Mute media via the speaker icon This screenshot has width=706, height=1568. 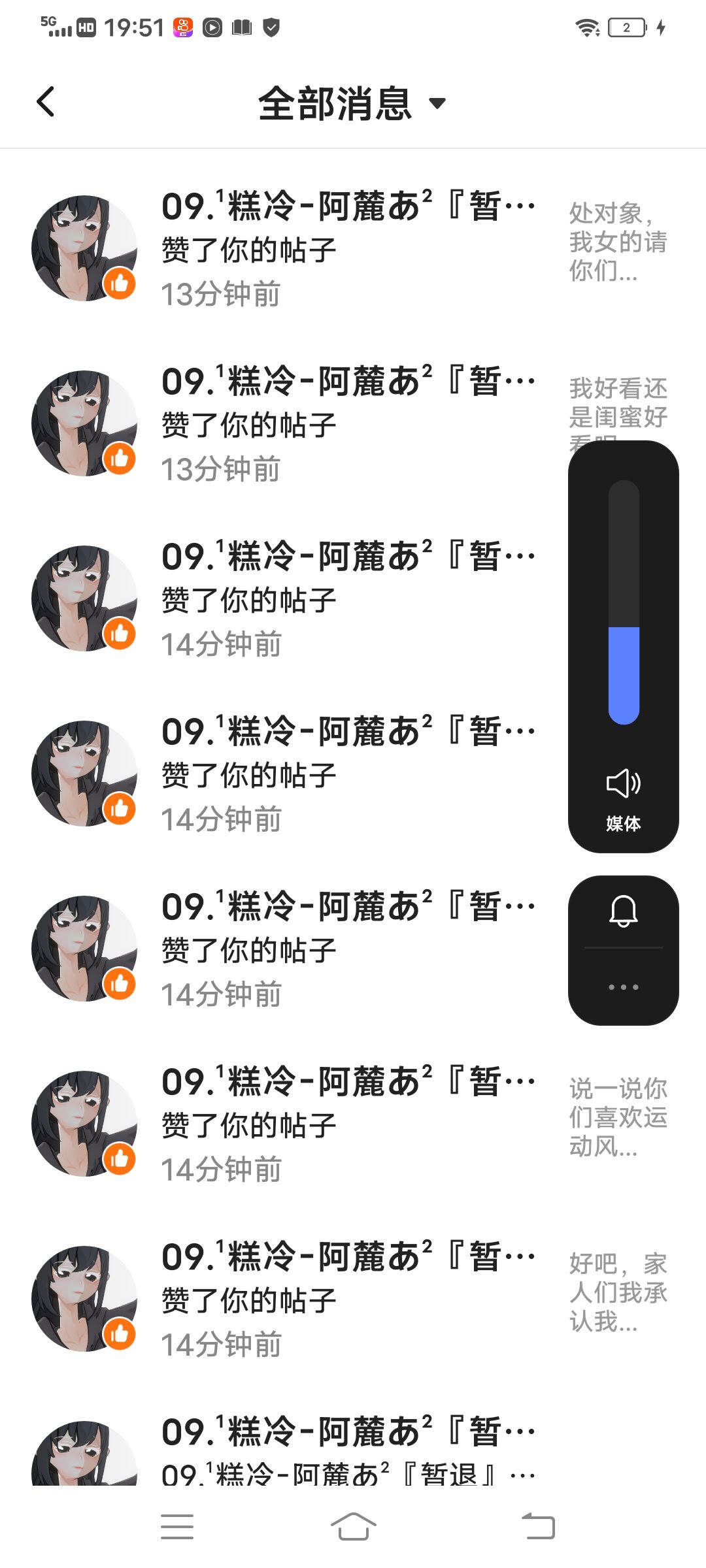tap(624, 783)
